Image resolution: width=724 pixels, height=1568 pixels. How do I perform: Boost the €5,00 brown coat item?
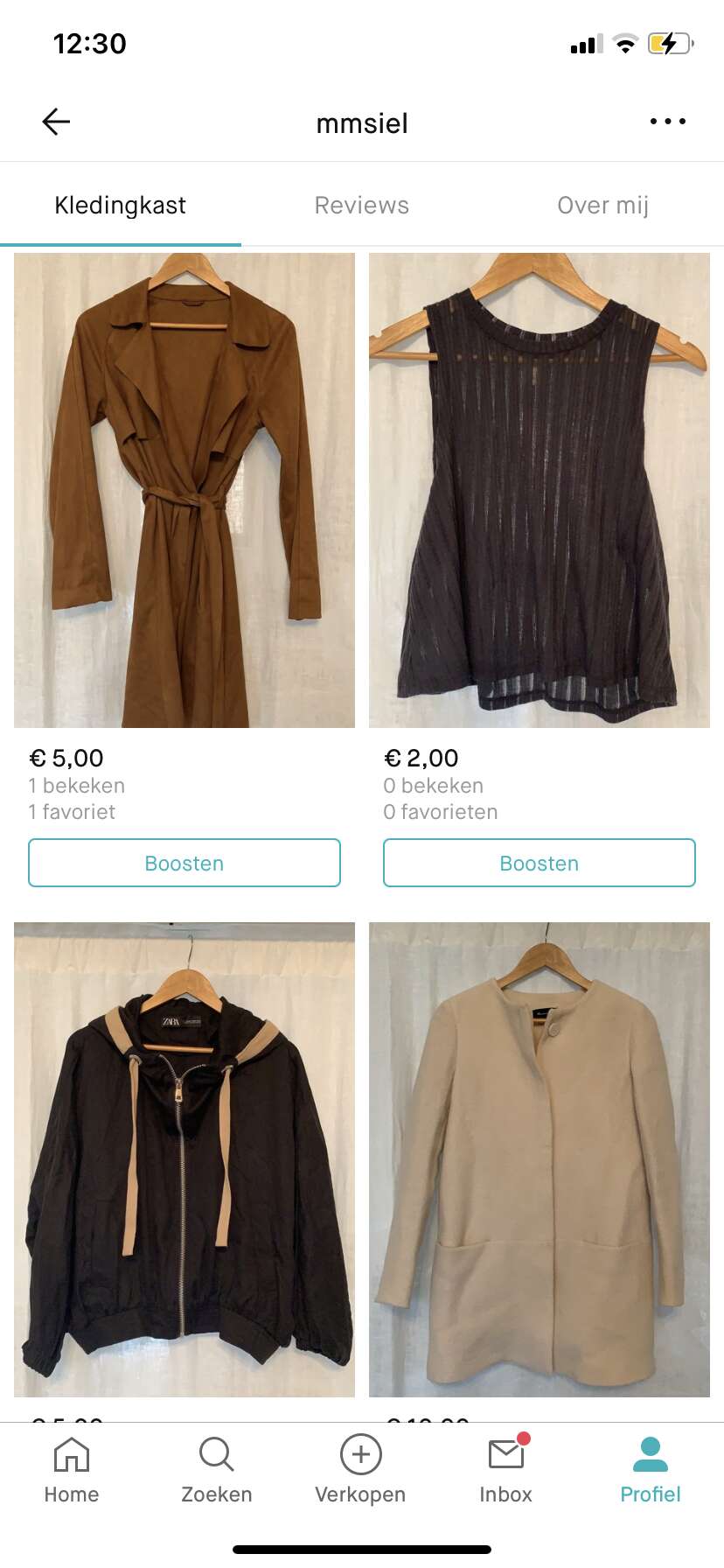[x=184, y=863]
